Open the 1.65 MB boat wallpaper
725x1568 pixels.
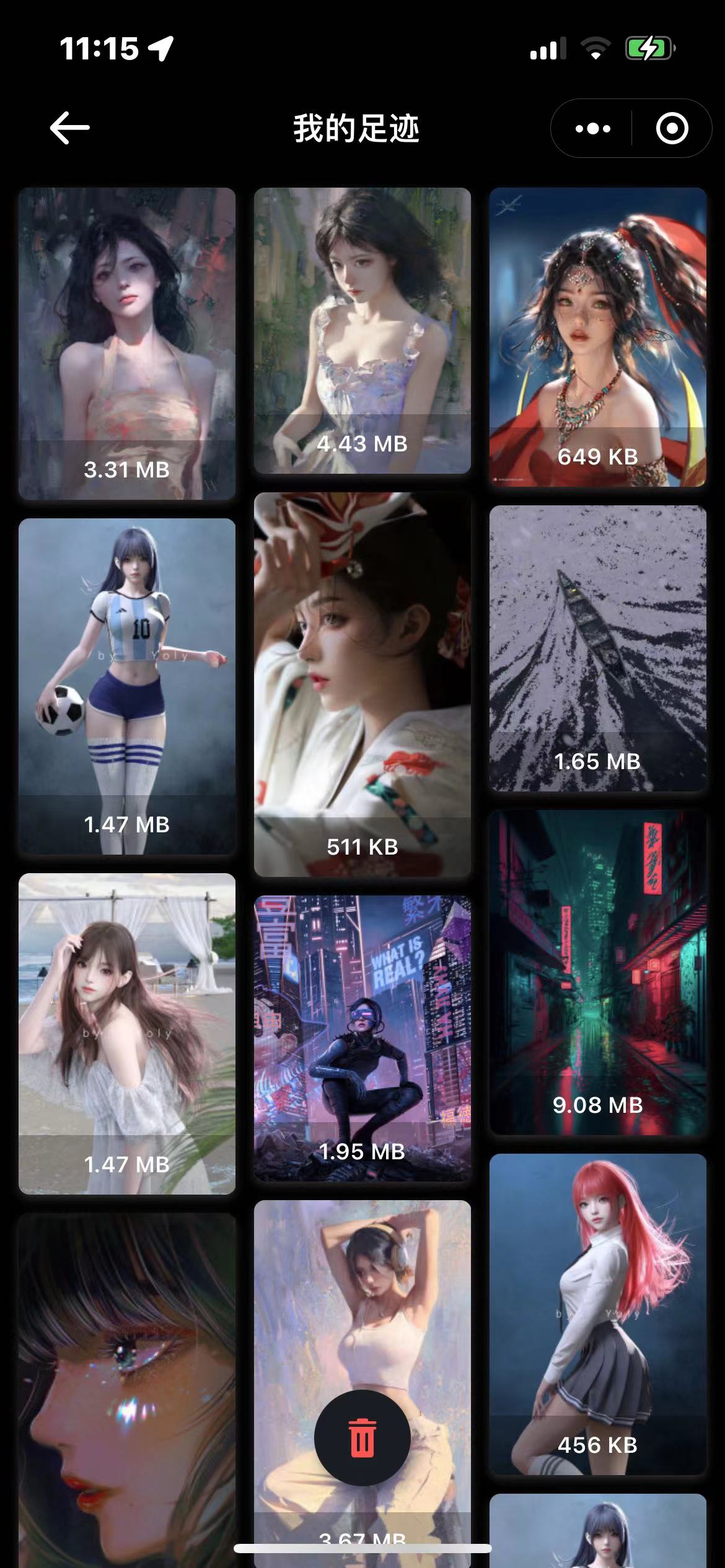(598, 648)
